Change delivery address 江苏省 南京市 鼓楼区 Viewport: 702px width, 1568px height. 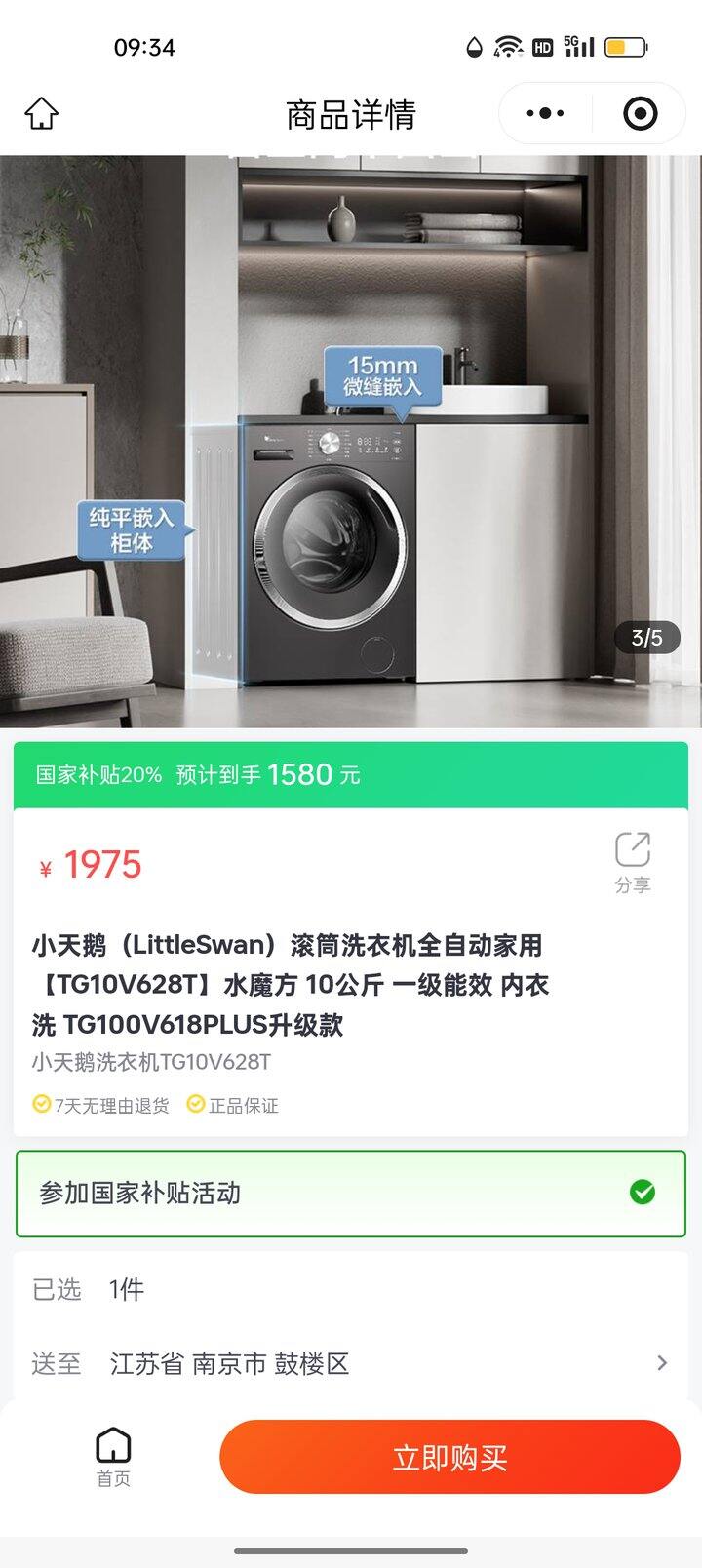(351, 1363)
